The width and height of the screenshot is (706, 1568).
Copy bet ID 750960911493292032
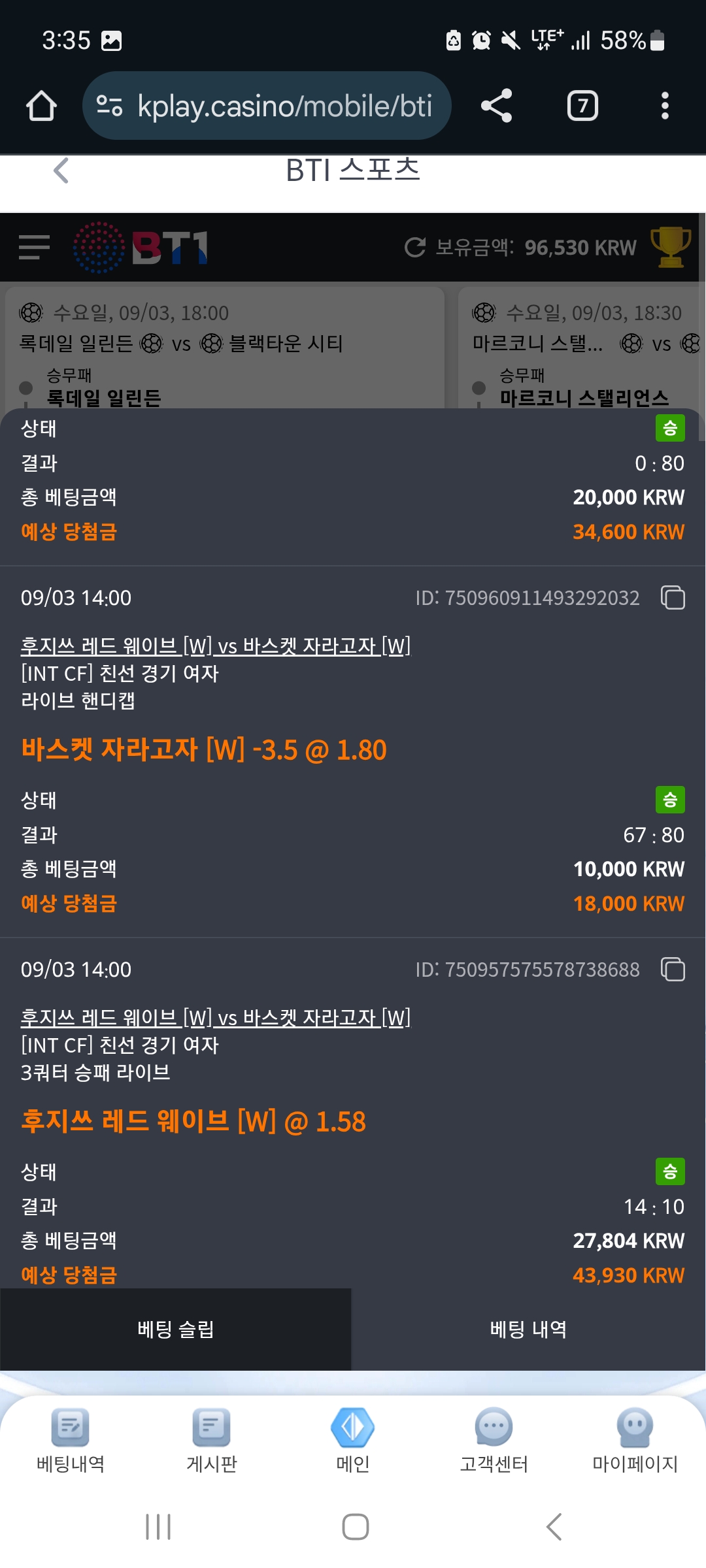673,597
